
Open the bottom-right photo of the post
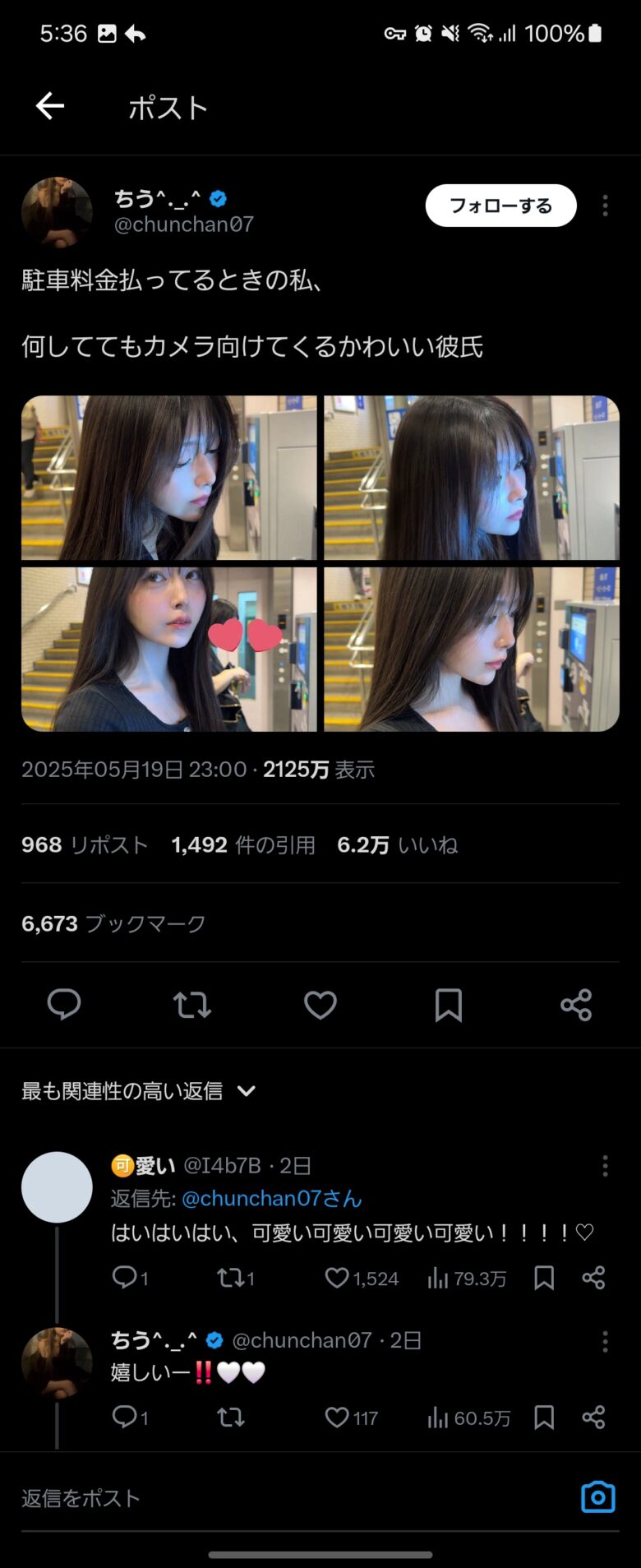click(472, 649)
